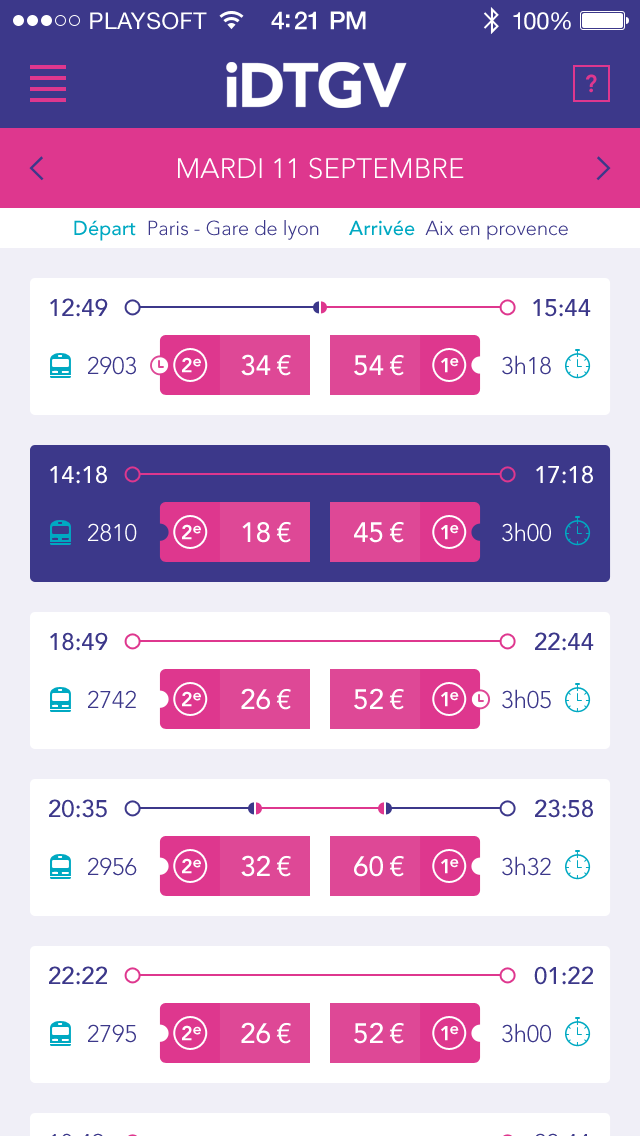This screenshot has width=640, height=1136.
Task: Open the hamburger menu
Action: (48, 83)
